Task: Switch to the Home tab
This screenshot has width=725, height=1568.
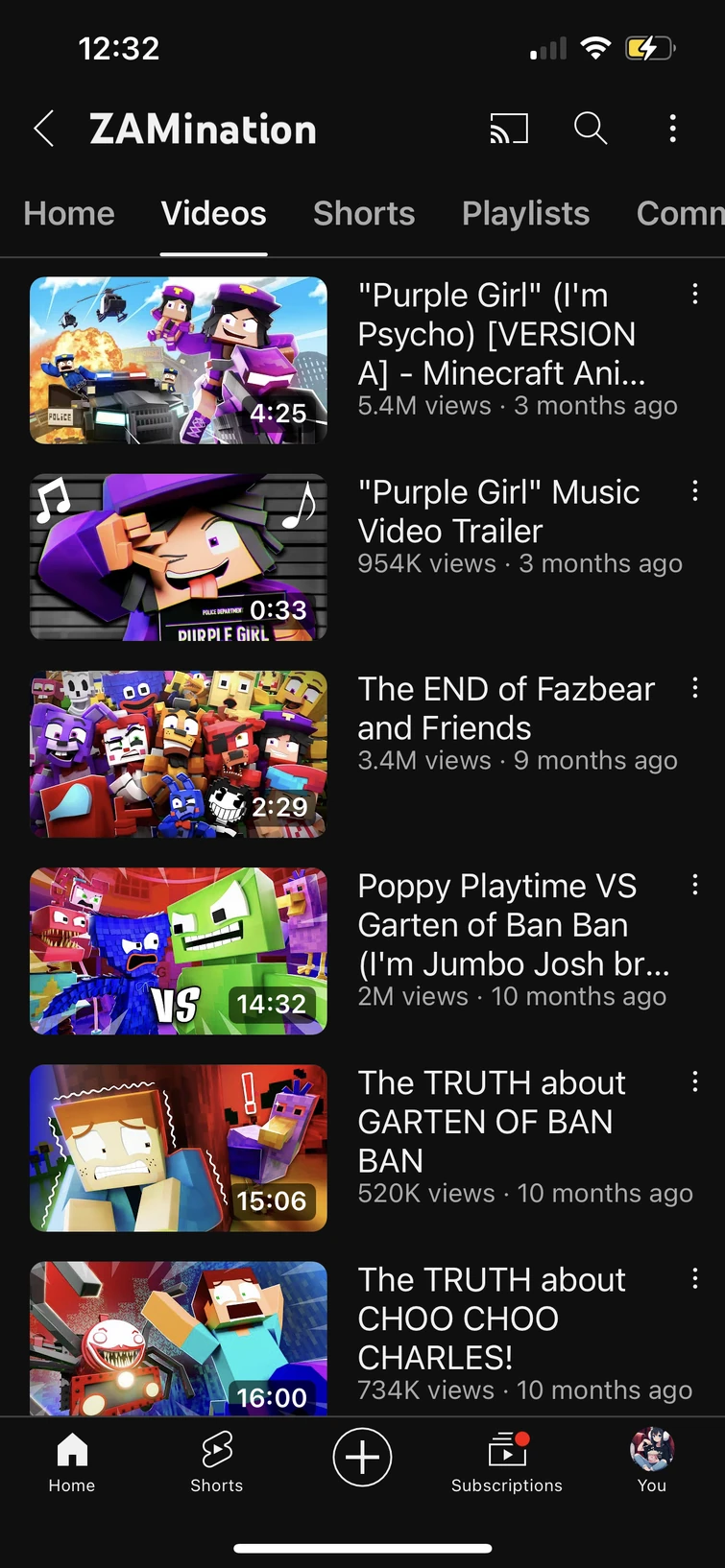Action: coord(68,213)
